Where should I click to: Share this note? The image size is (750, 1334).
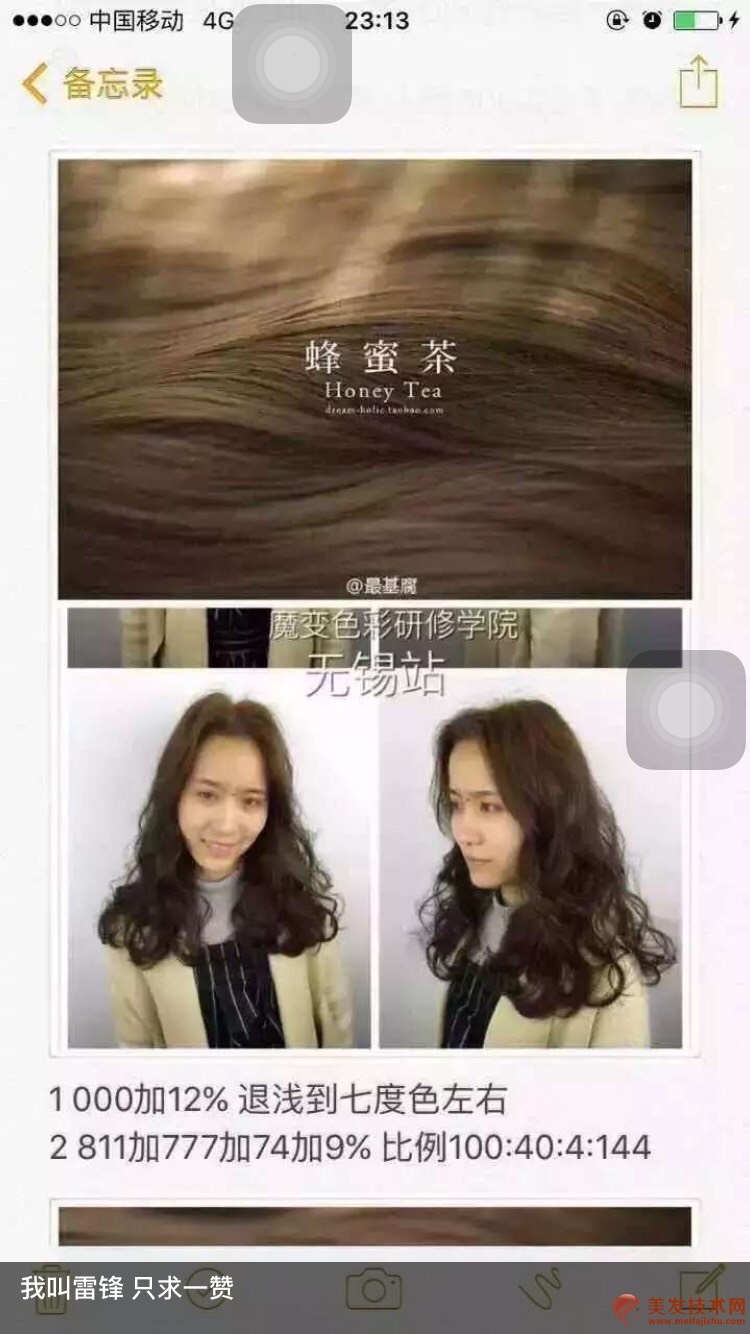coord(698,83)
